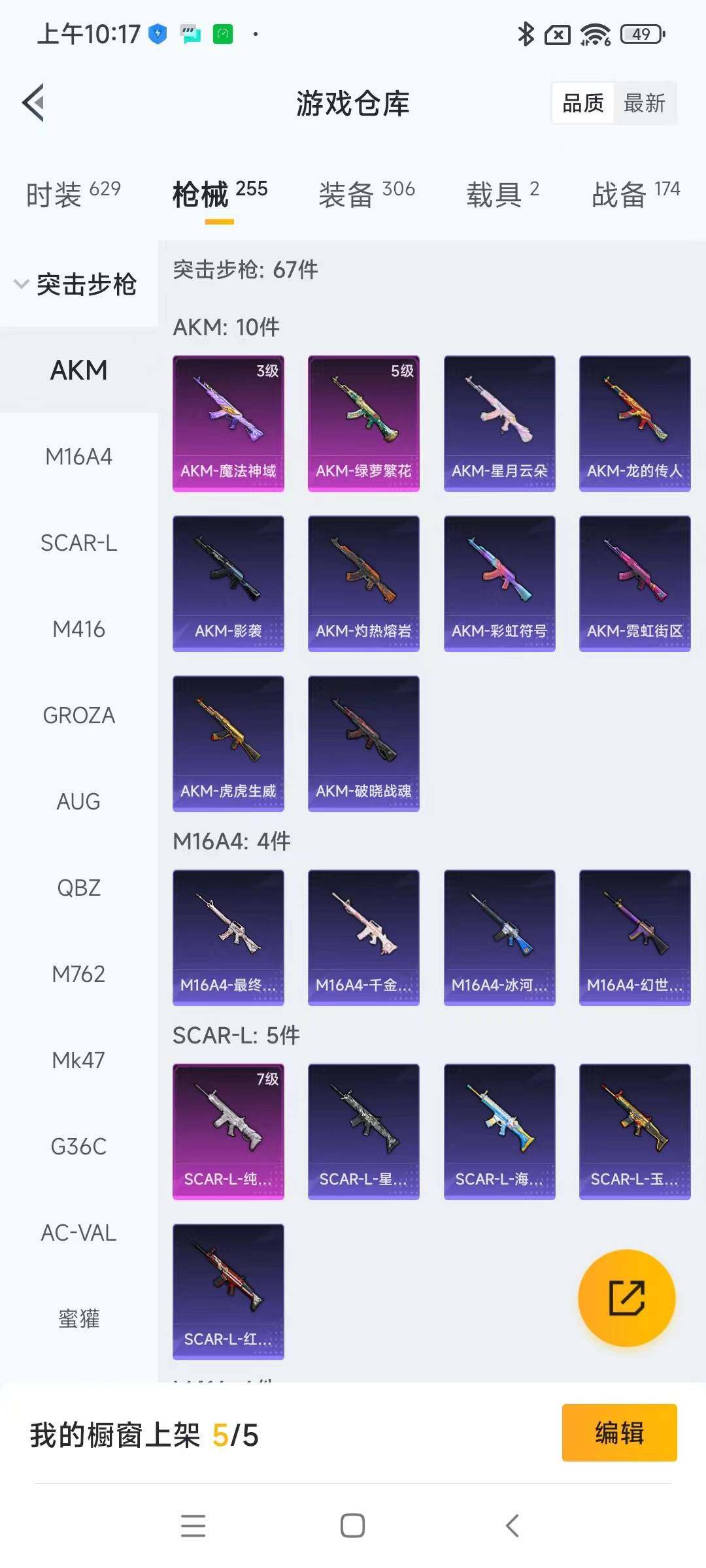Tap the yellow floating share button
706x1568 pixels.
[626, 1298]
